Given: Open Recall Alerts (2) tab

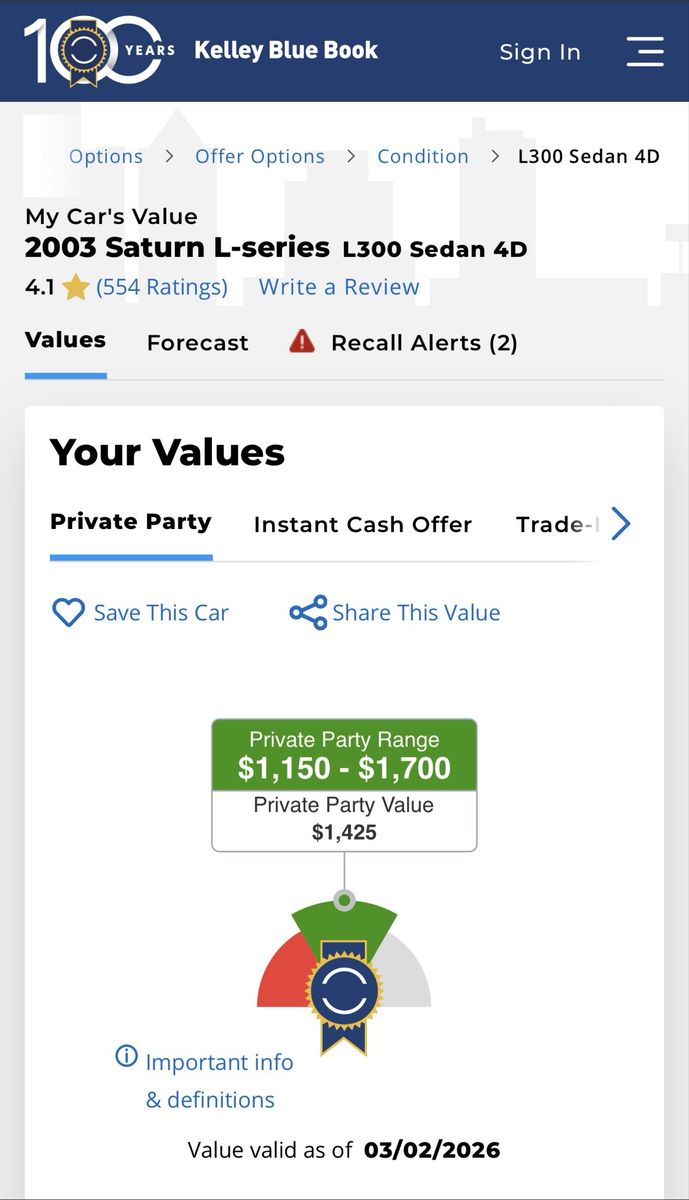Looking at the screenshot, I should point(404,343).
